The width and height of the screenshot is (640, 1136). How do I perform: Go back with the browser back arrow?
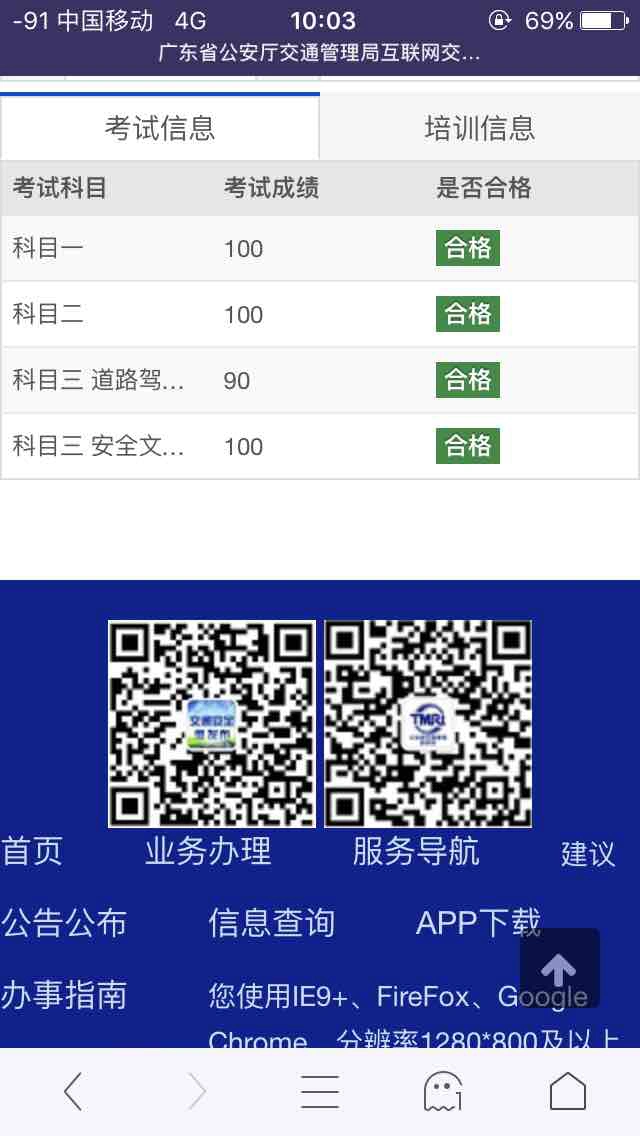[x=72, y=1091]
